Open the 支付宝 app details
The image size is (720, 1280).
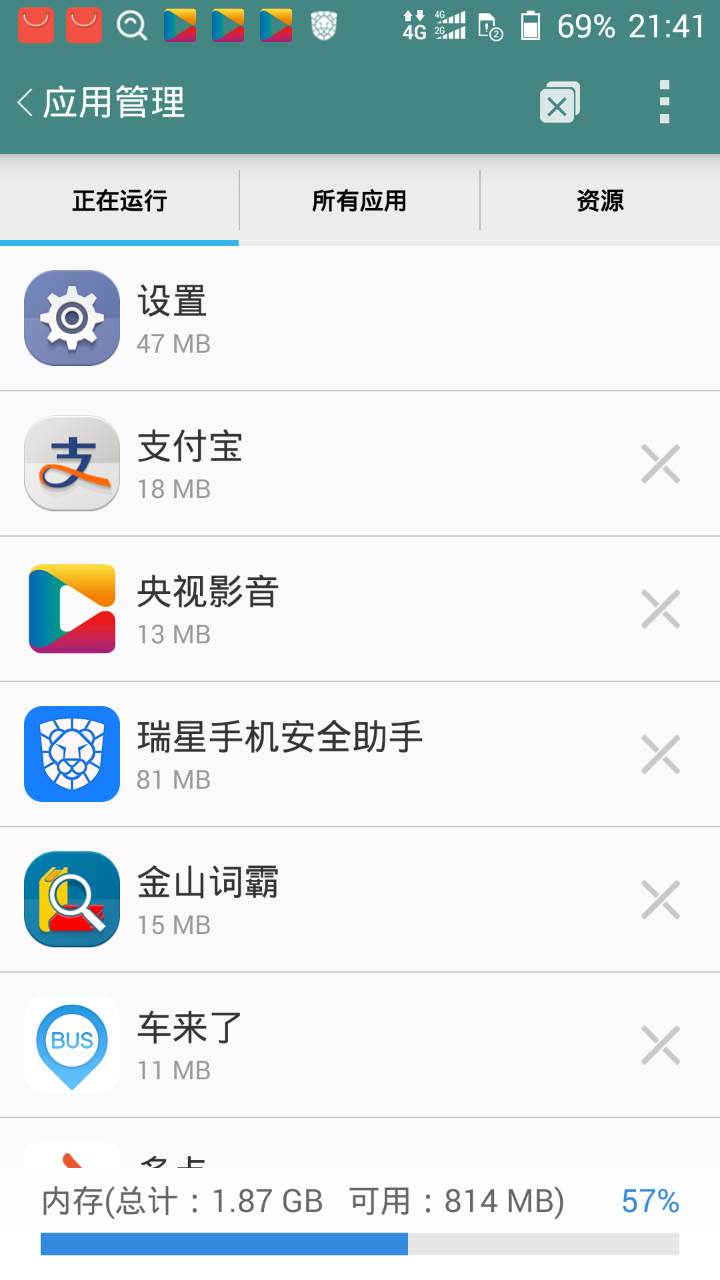click(300, 465)
